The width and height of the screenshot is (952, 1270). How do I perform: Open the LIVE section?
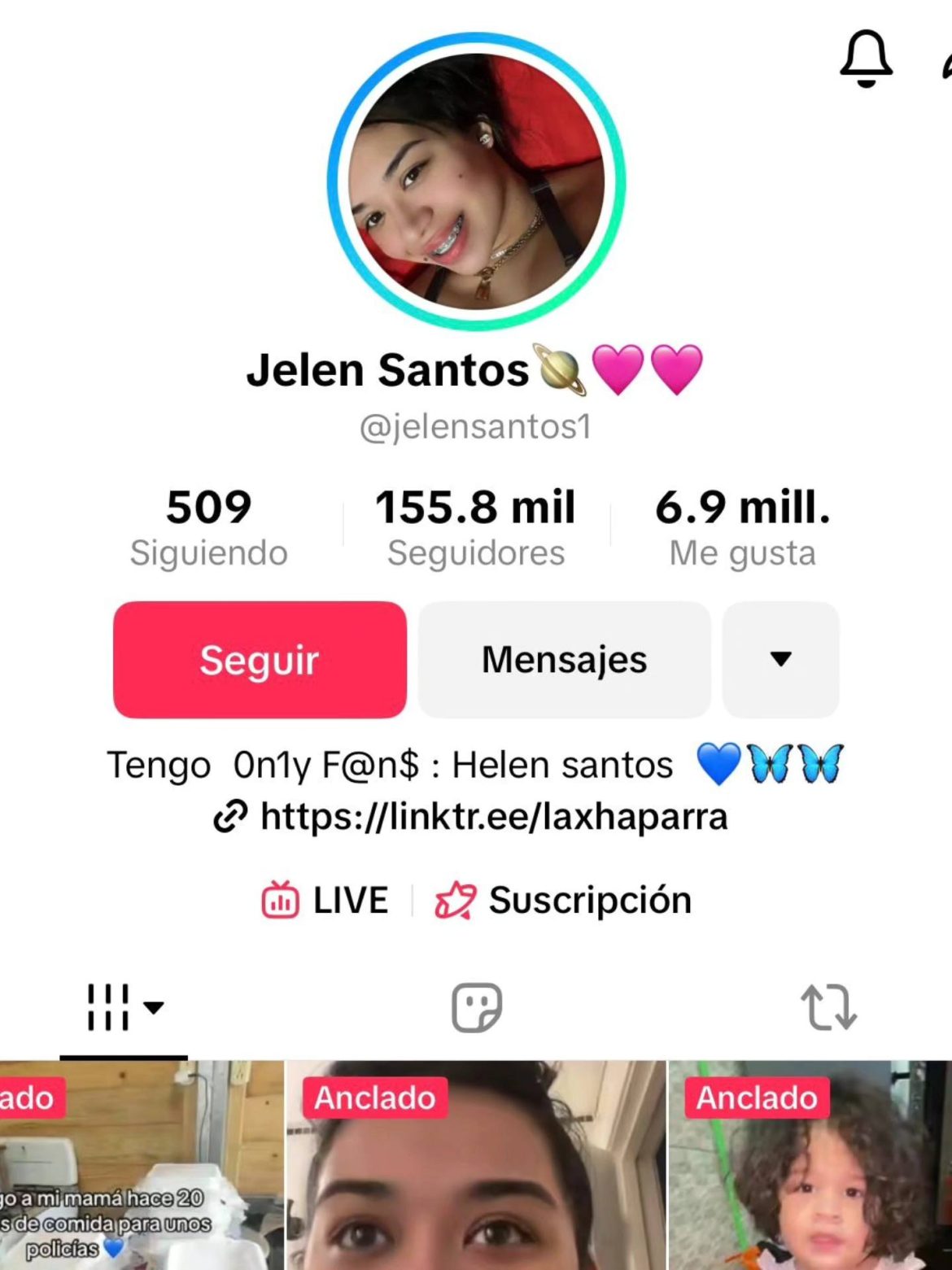click(325, 901)
